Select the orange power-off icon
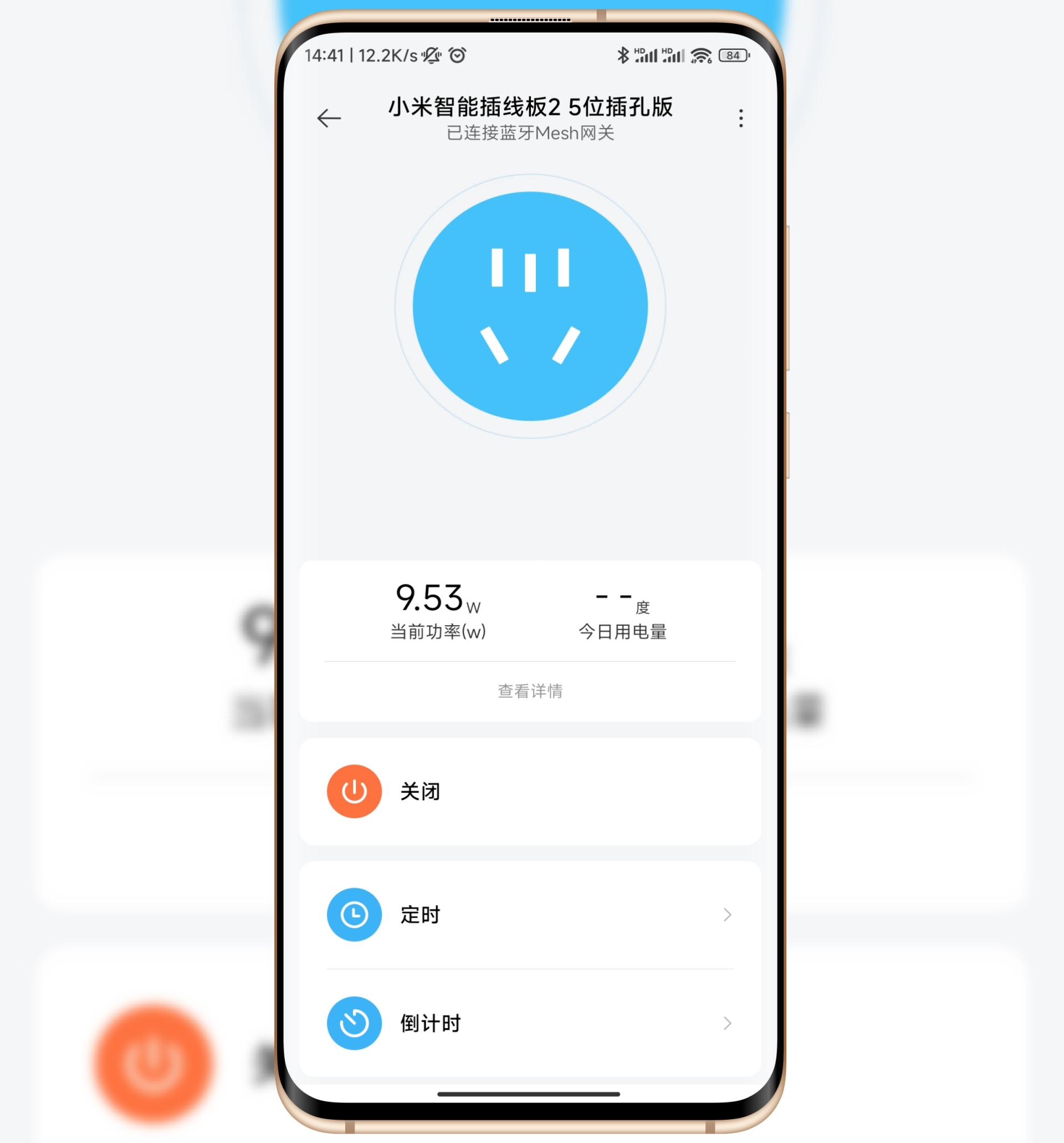Viewport: 1064px width, 1143px height. tap(354, 790)
